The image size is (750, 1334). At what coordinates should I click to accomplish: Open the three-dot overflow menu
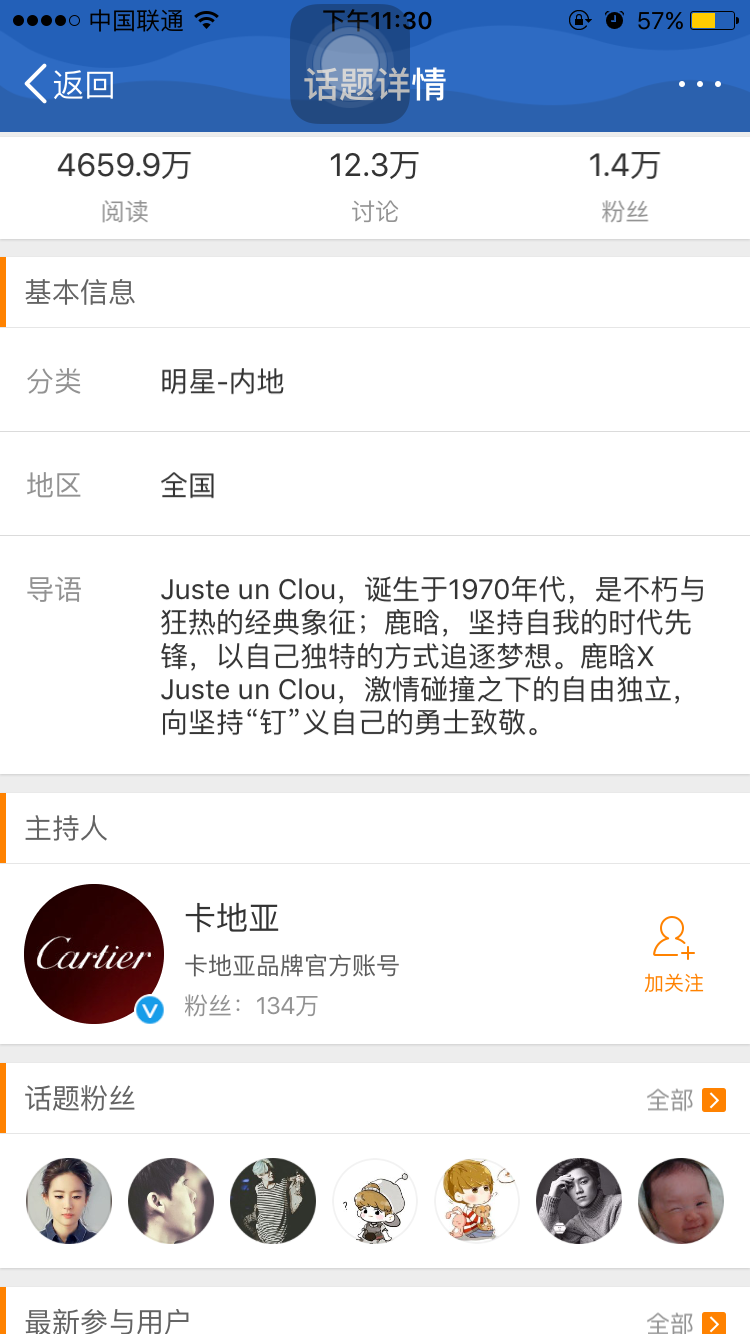point(699,85)
